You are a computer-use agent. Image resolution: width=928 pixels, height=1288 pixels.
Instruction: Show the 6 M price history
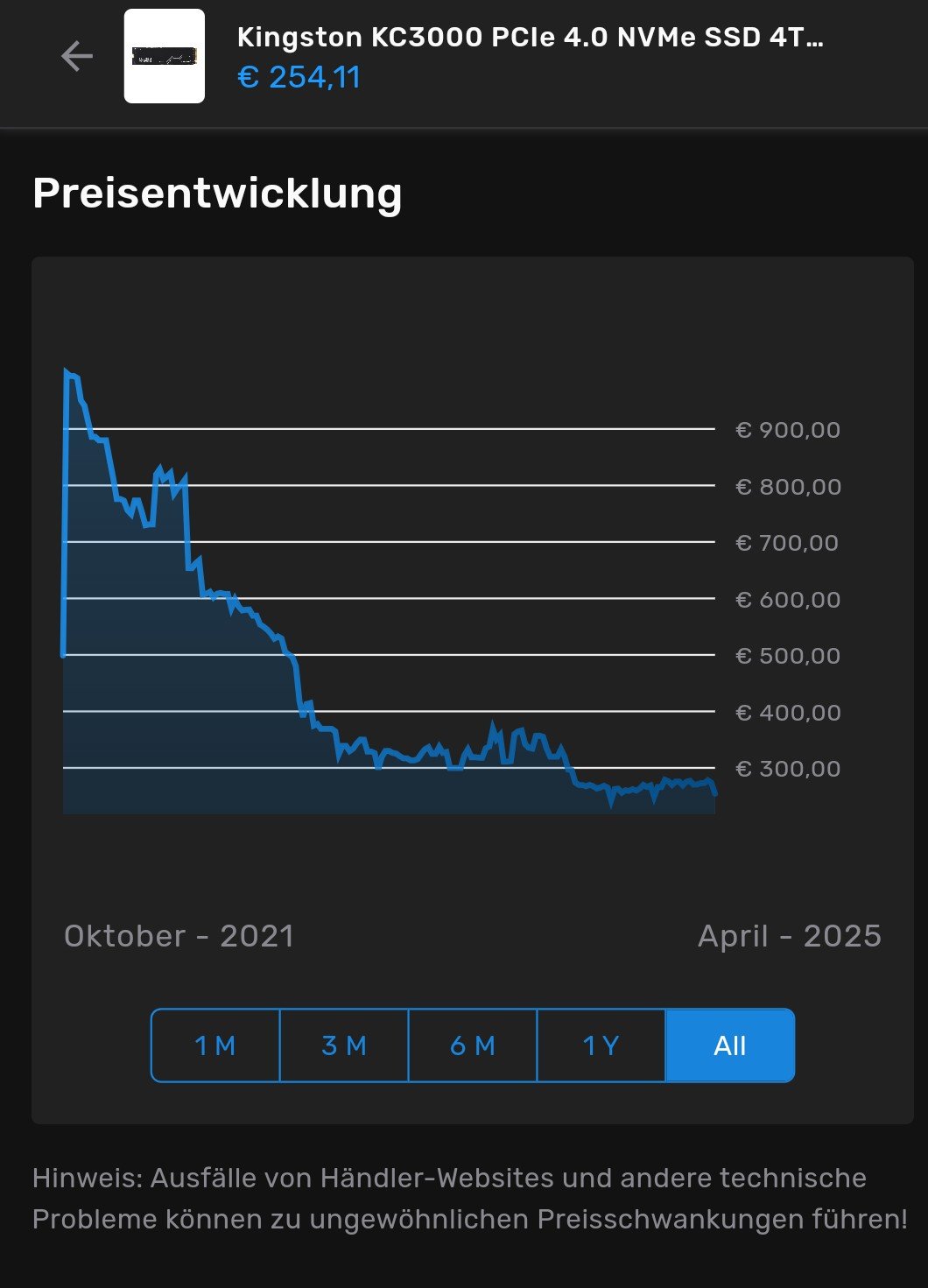pos(473,1045)
